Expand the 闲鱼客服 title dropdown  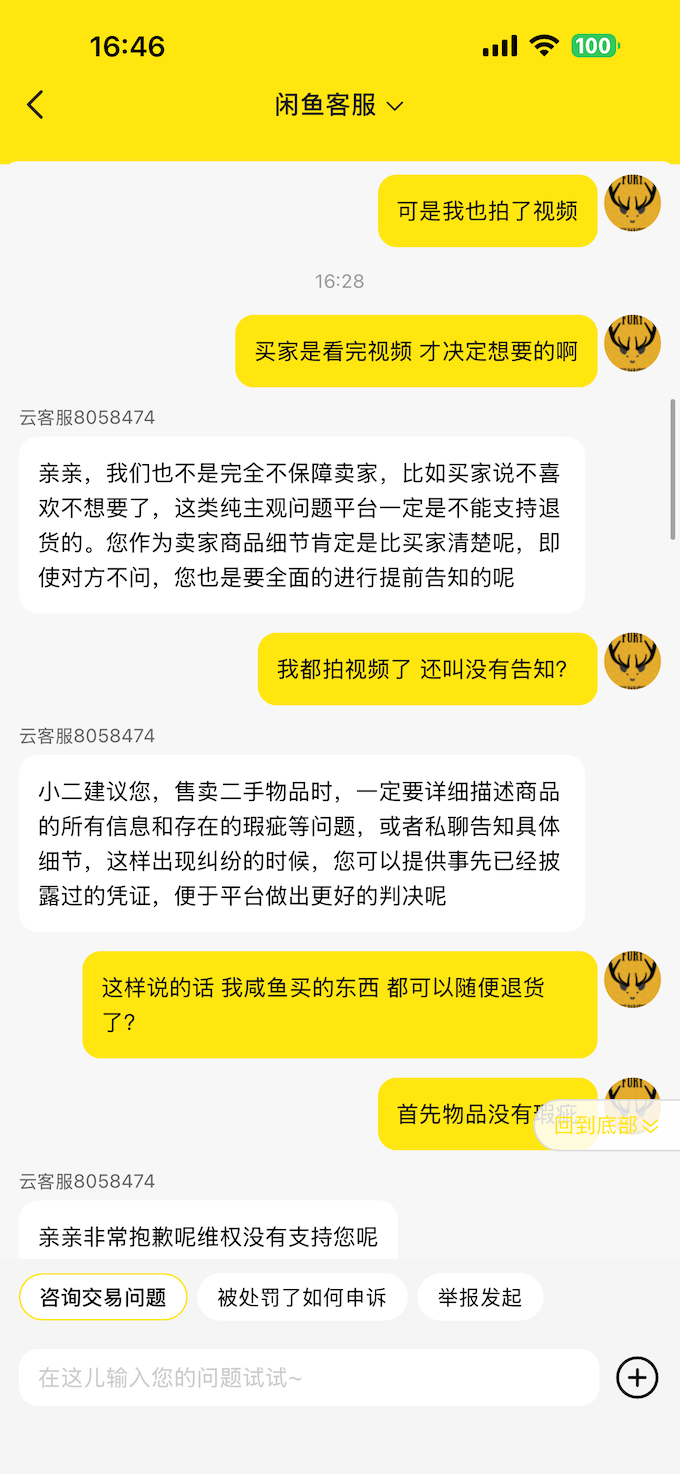(339, 105)
